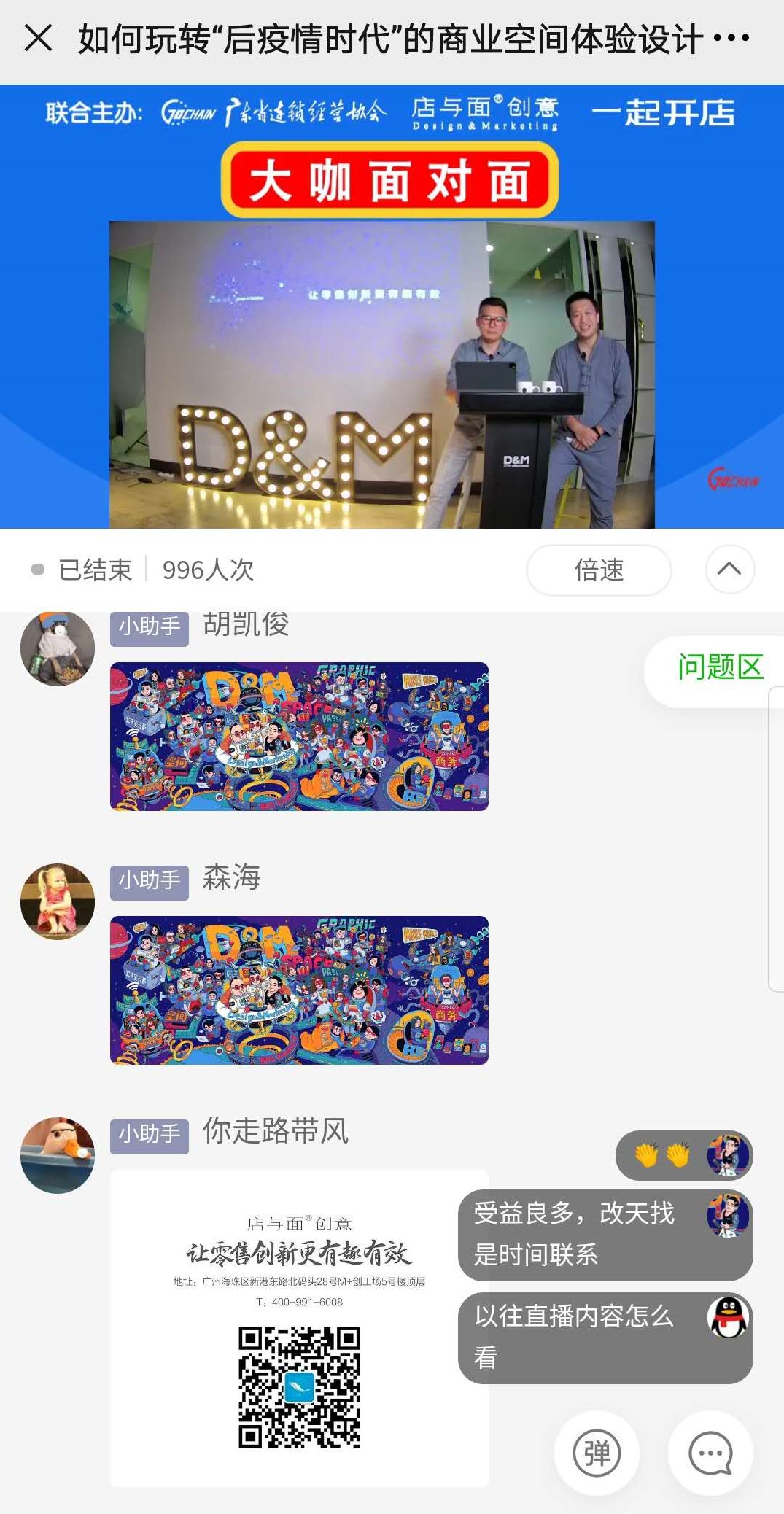
Task: Close the live stream page
Action: (38, 38)
